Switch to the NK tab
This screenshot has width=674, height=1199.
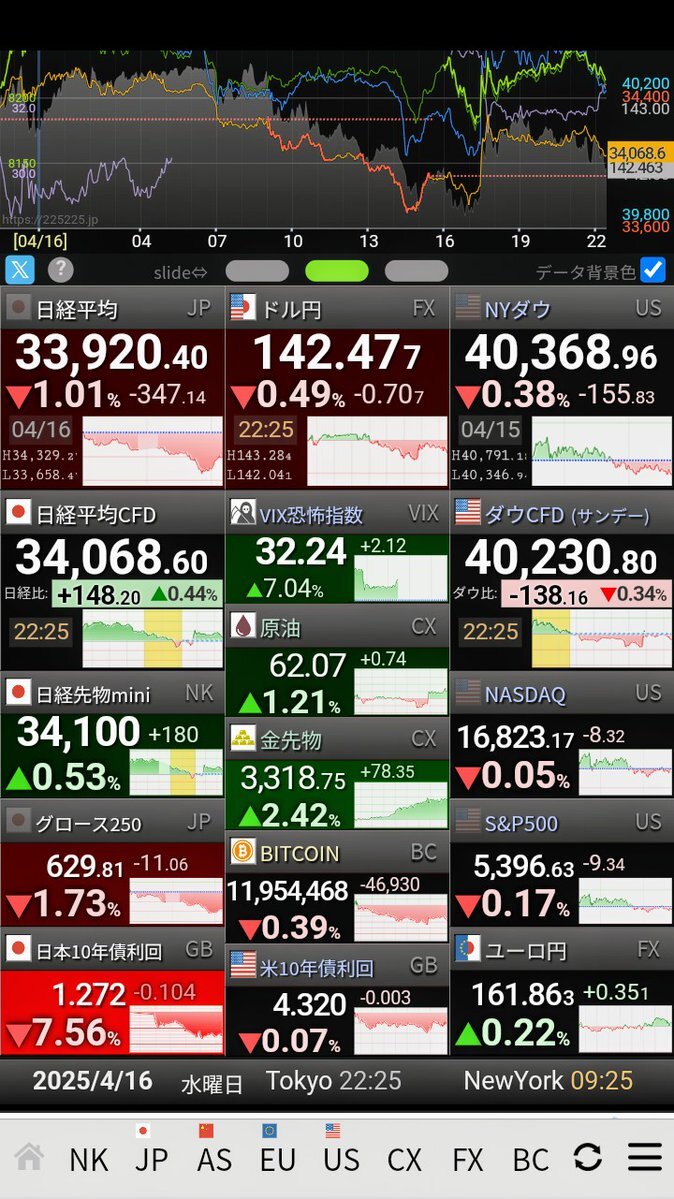click(89, 1159)
